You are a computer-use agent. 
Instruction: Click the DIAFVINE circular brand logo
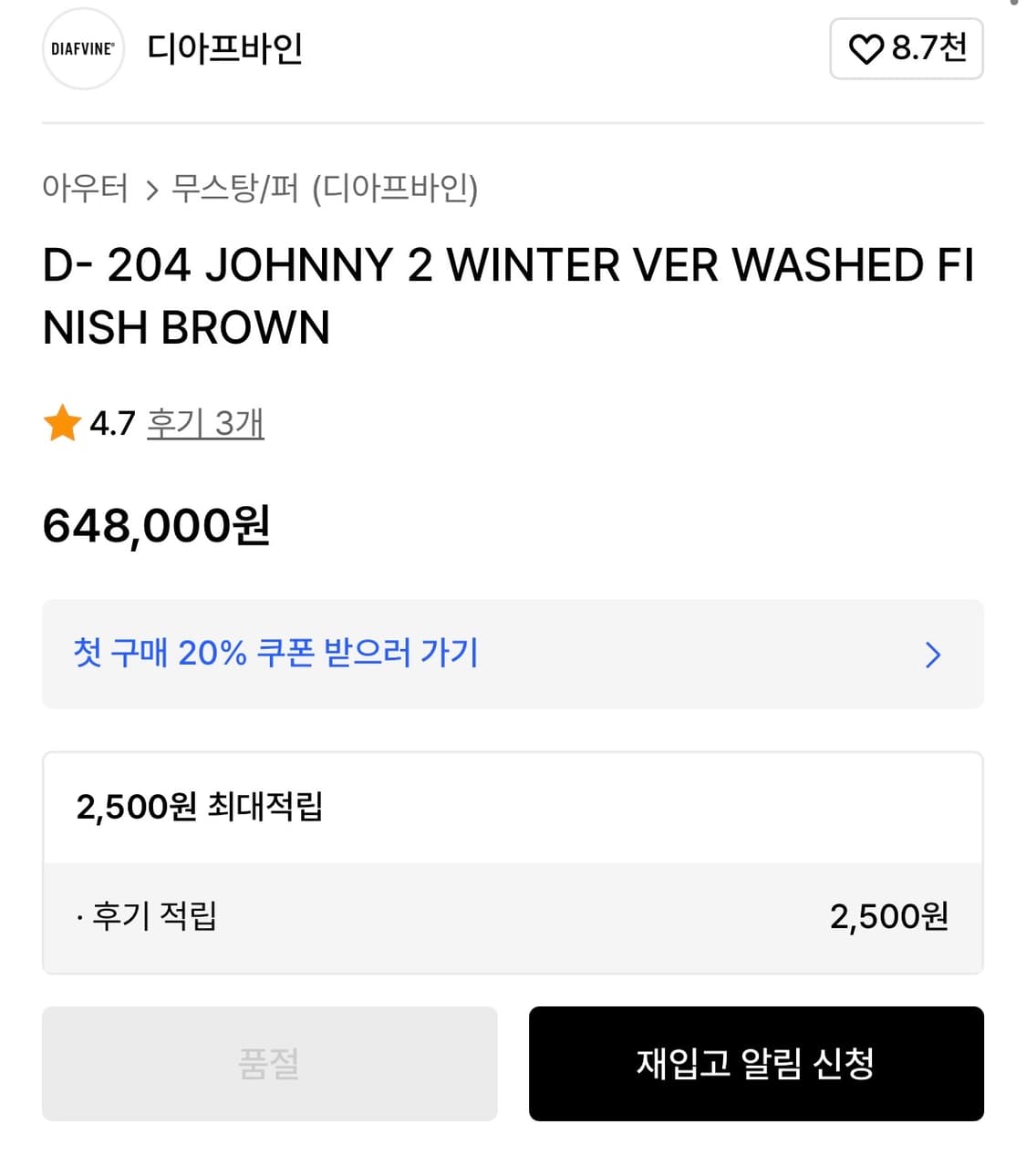[82, 49]
